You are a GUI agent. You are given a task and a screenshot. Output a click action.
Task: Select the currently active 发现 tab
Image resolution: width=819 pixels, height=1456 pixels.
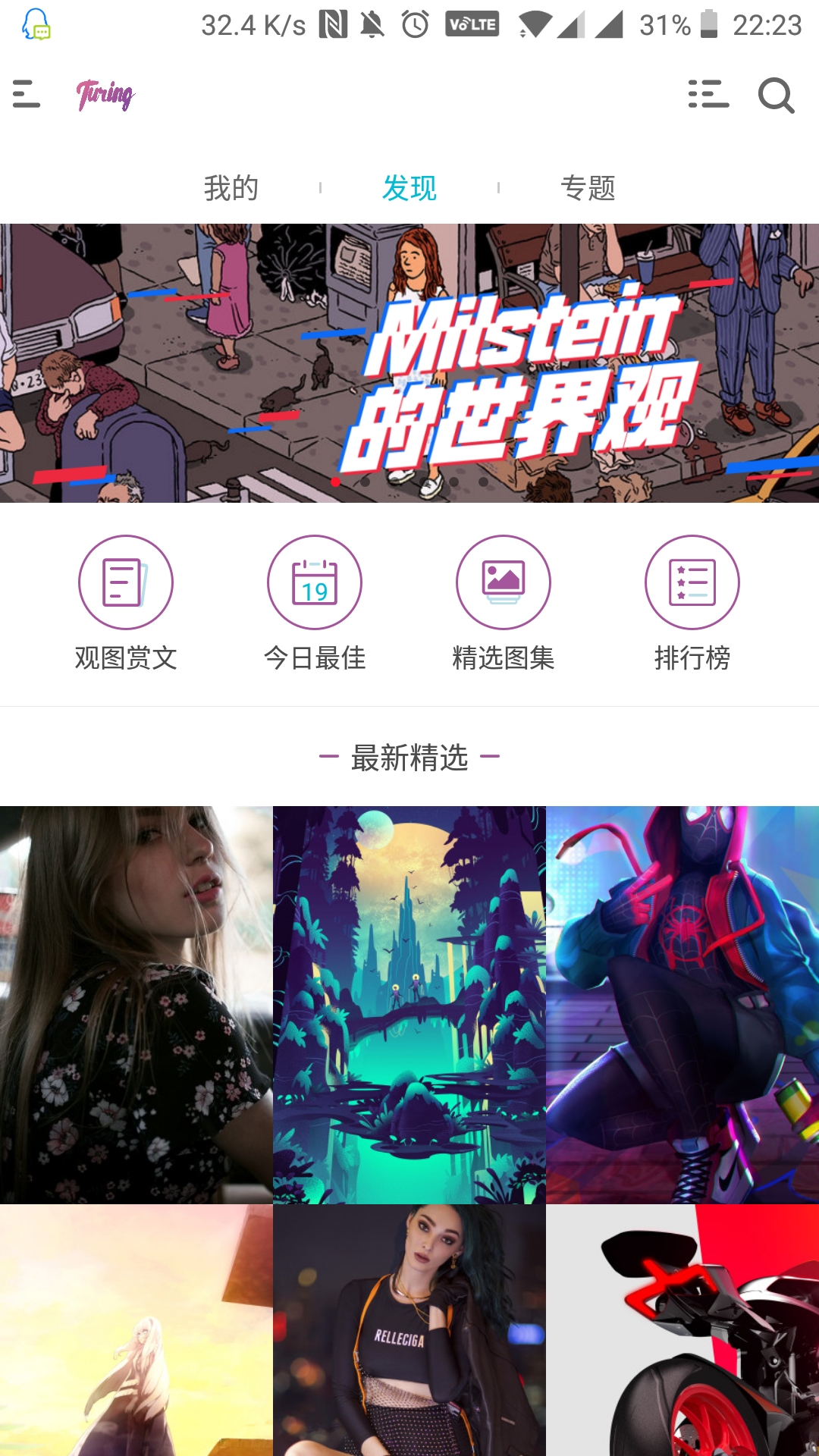(x=409, y=187)
